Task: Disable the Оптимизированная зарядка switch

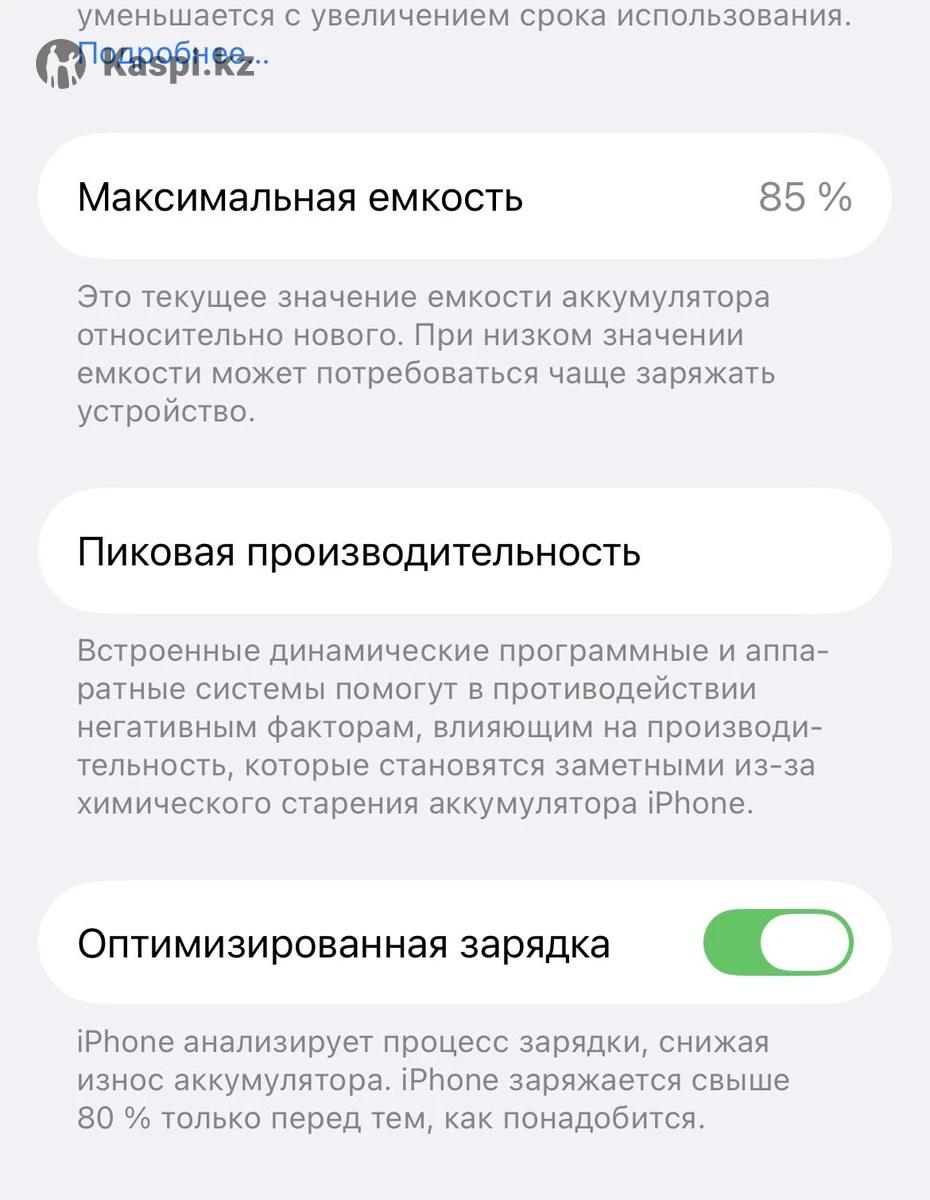Action: (x=777, y=942)
